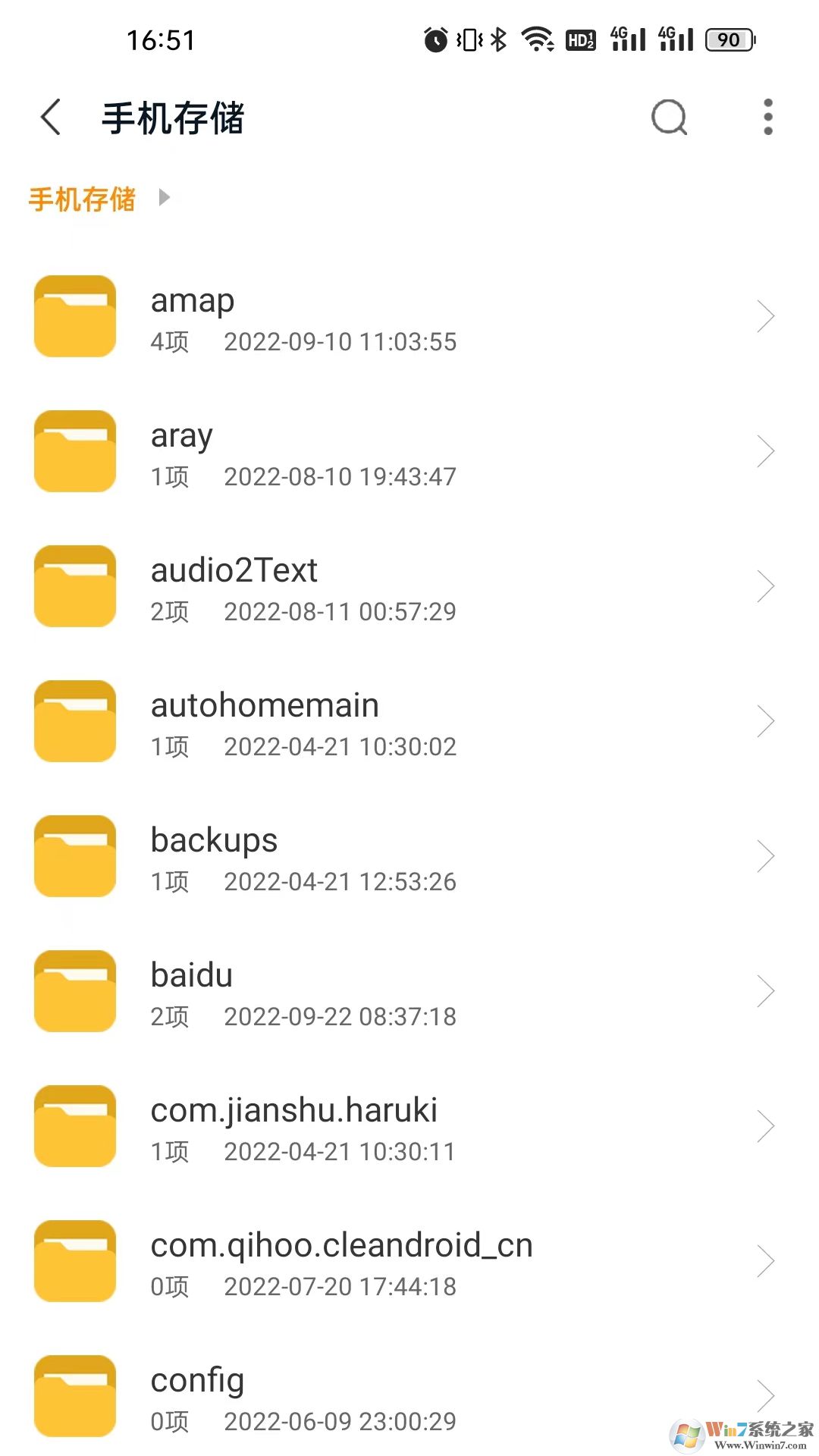The width and height of the screenshot is (819, 1456).
Task: Open the com.qihoo.cleandroid_cn folder
Action: pyautogui.click(x=341, y=1261)
